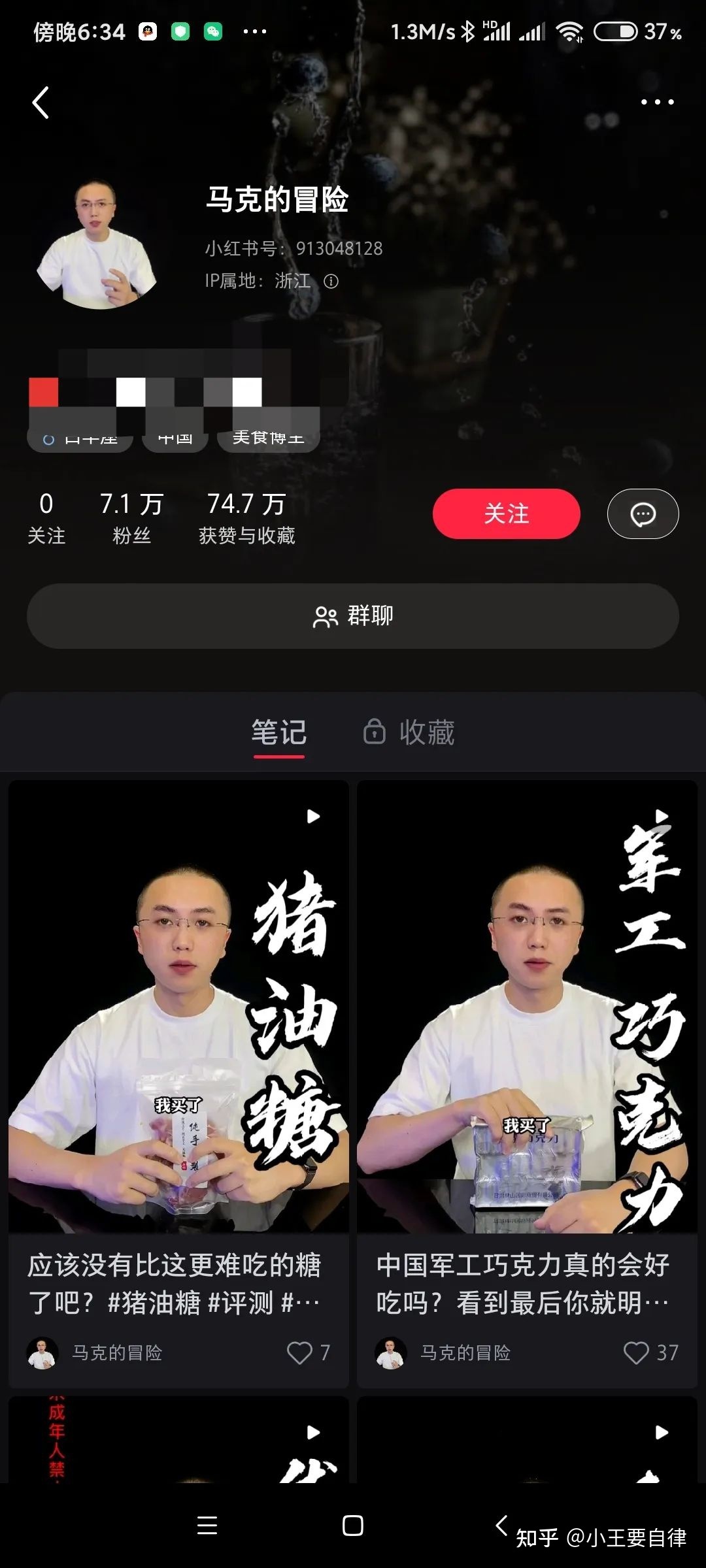Tap the group chat people icon
The height and width of the screenshot is (1568, 706).
tap(325, 615)
